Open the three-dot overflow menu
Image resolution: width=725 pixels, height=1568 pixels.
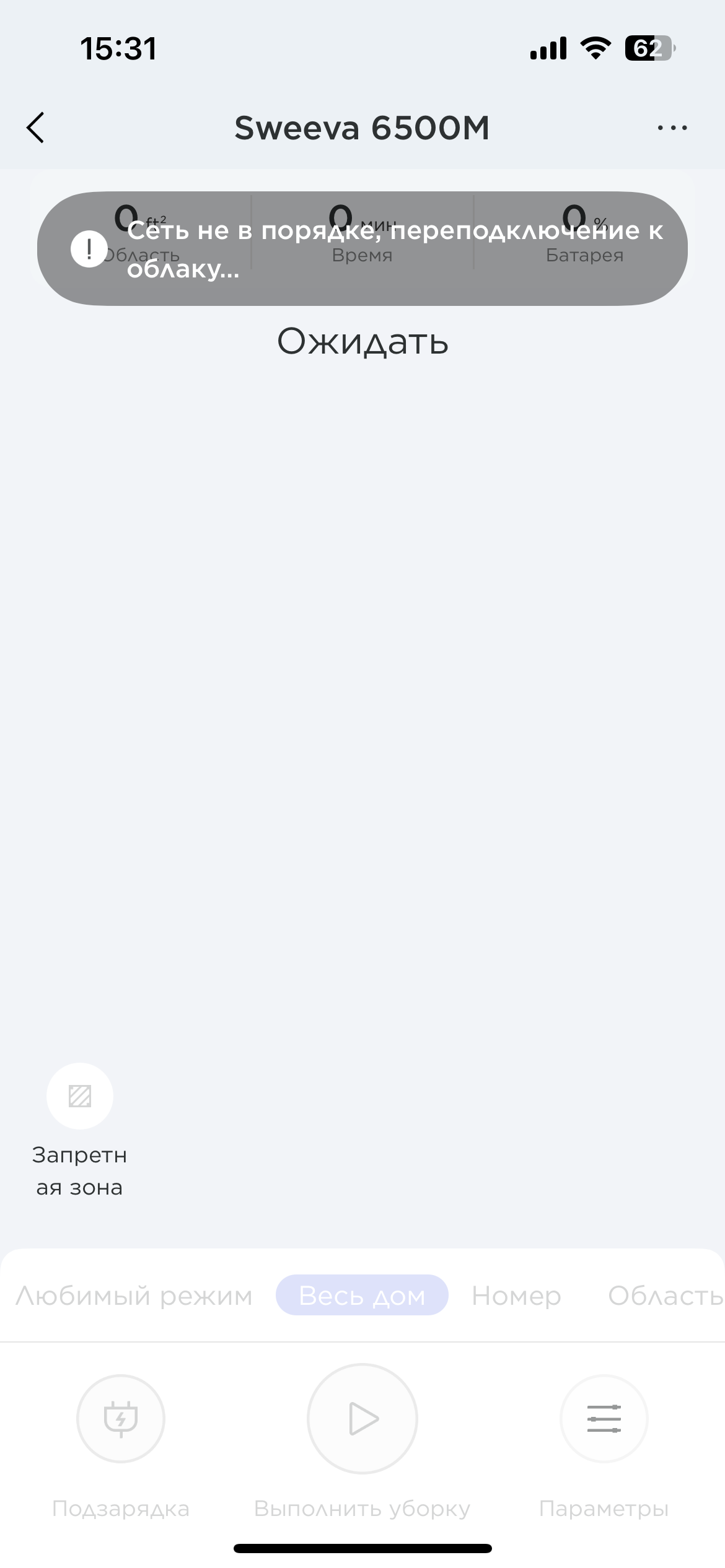coord(672,128)
